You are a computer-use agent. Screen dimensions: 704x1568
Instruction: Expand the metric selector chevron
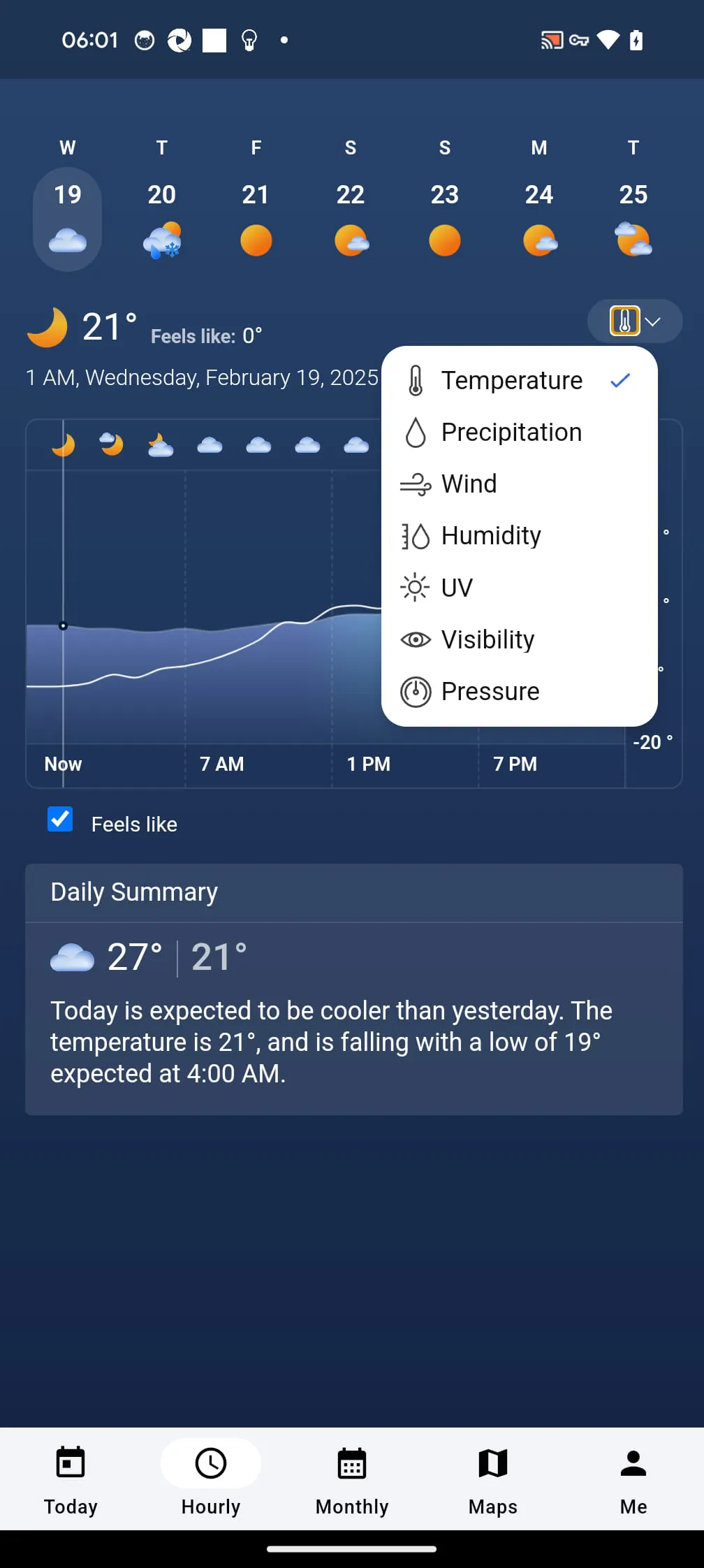(652, 321)
